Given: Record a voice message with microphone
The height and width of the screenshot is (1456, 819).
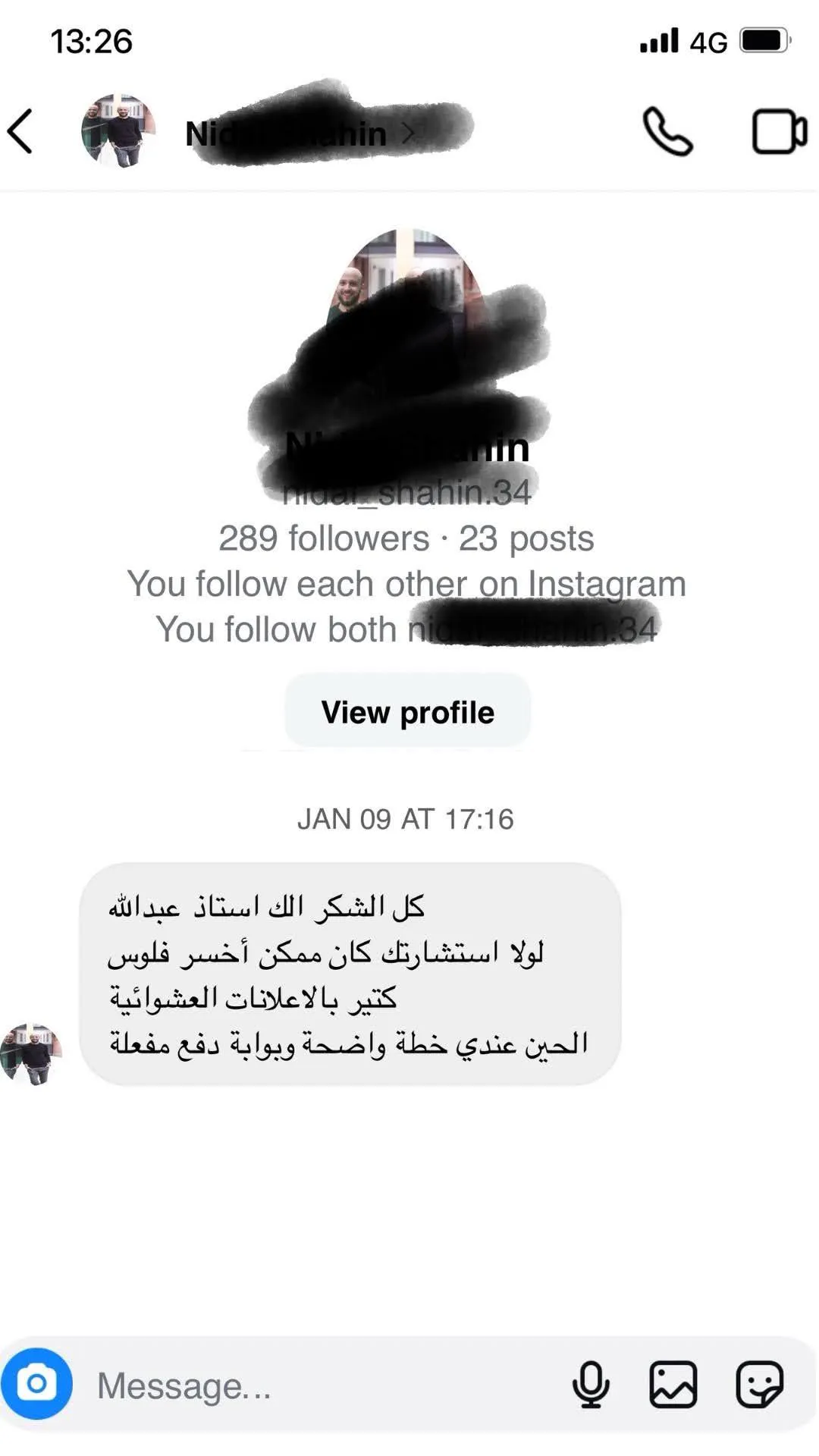Looking at the screenshot, I should tap(591, 1385).
